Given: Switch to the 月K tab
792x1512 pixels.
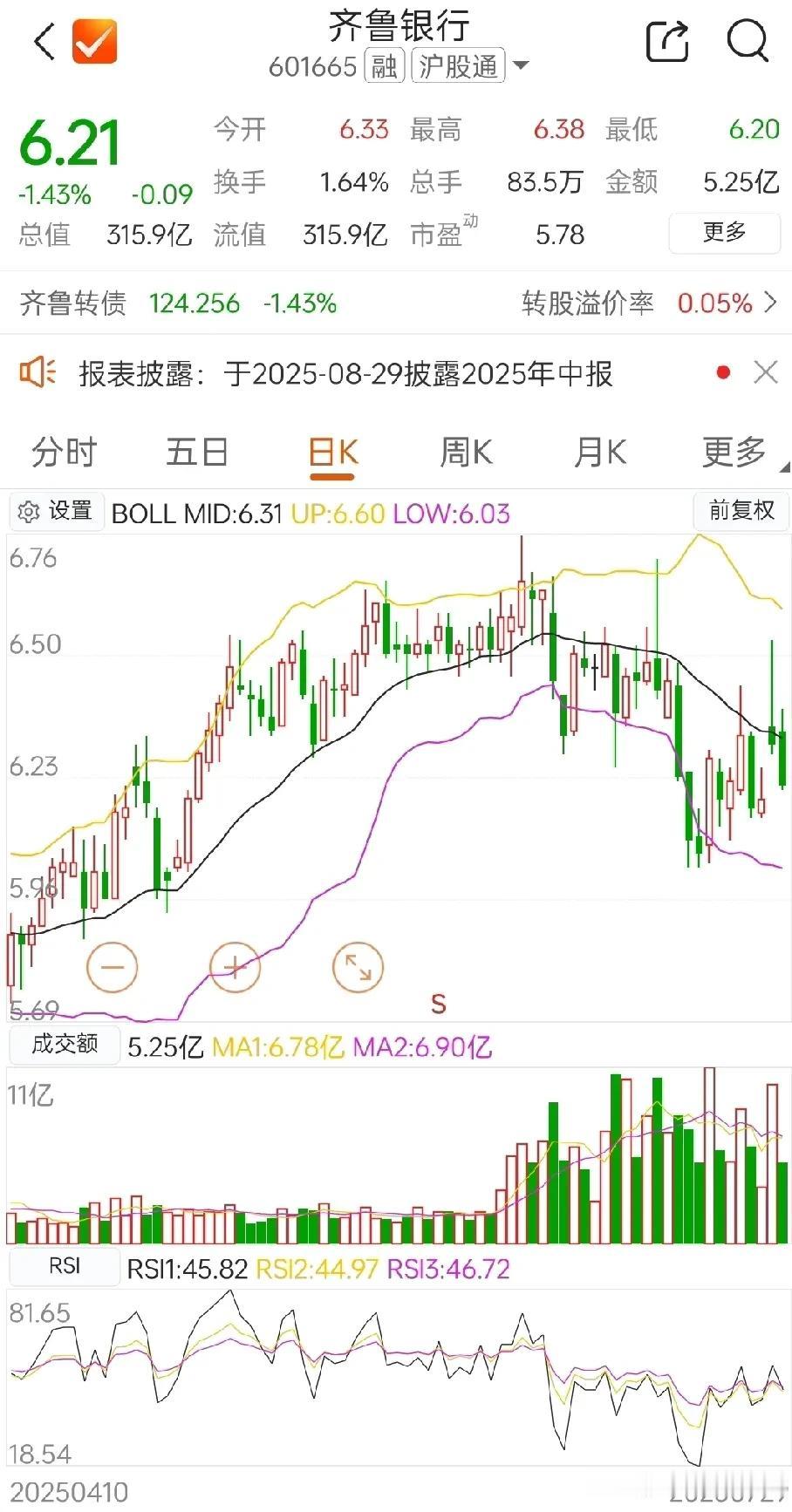Looking at the screenshot, I should tap(600, 453).
